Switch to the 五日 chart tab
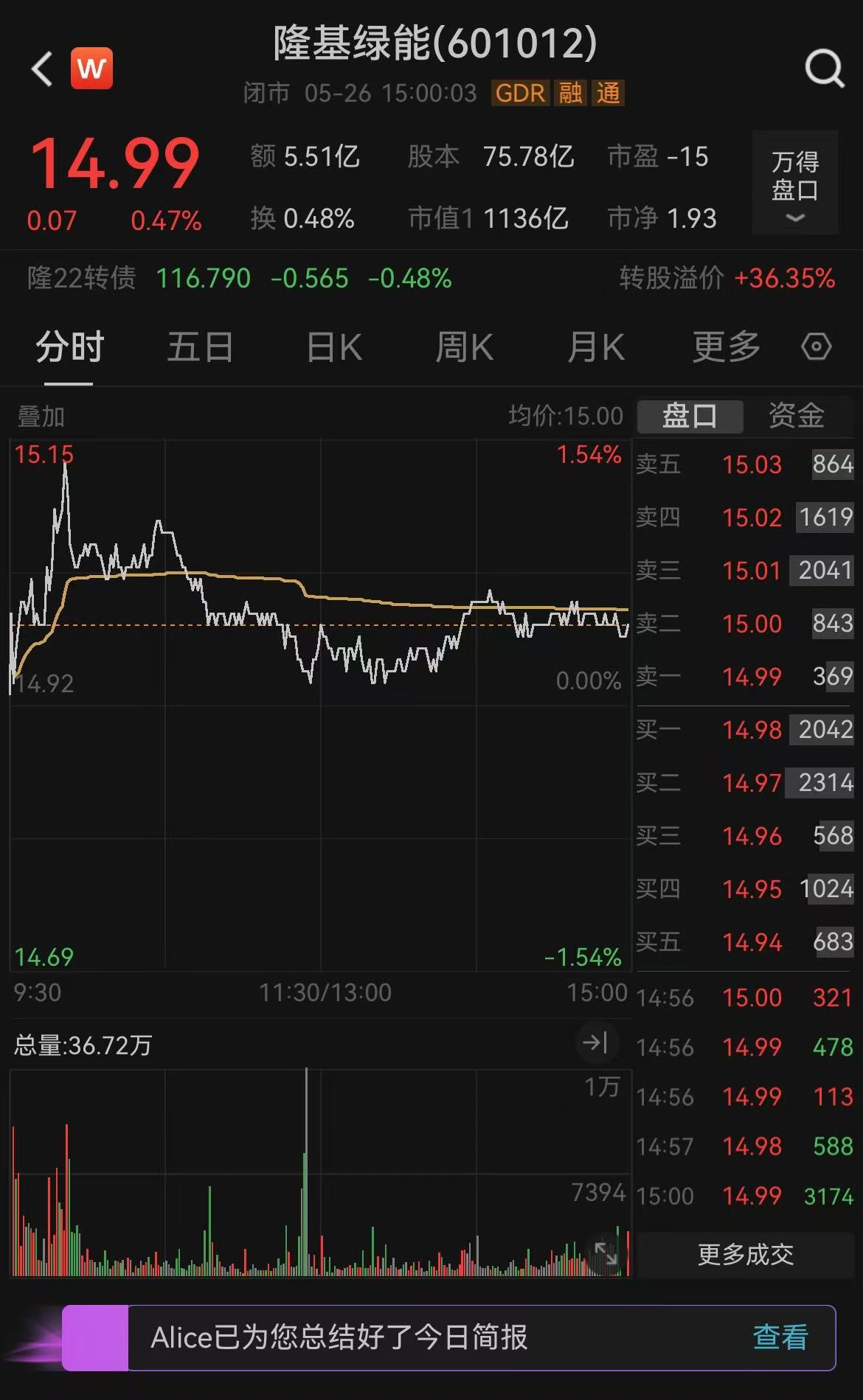The width and height of the screenshot is (863, 1400). click(200, 346)
